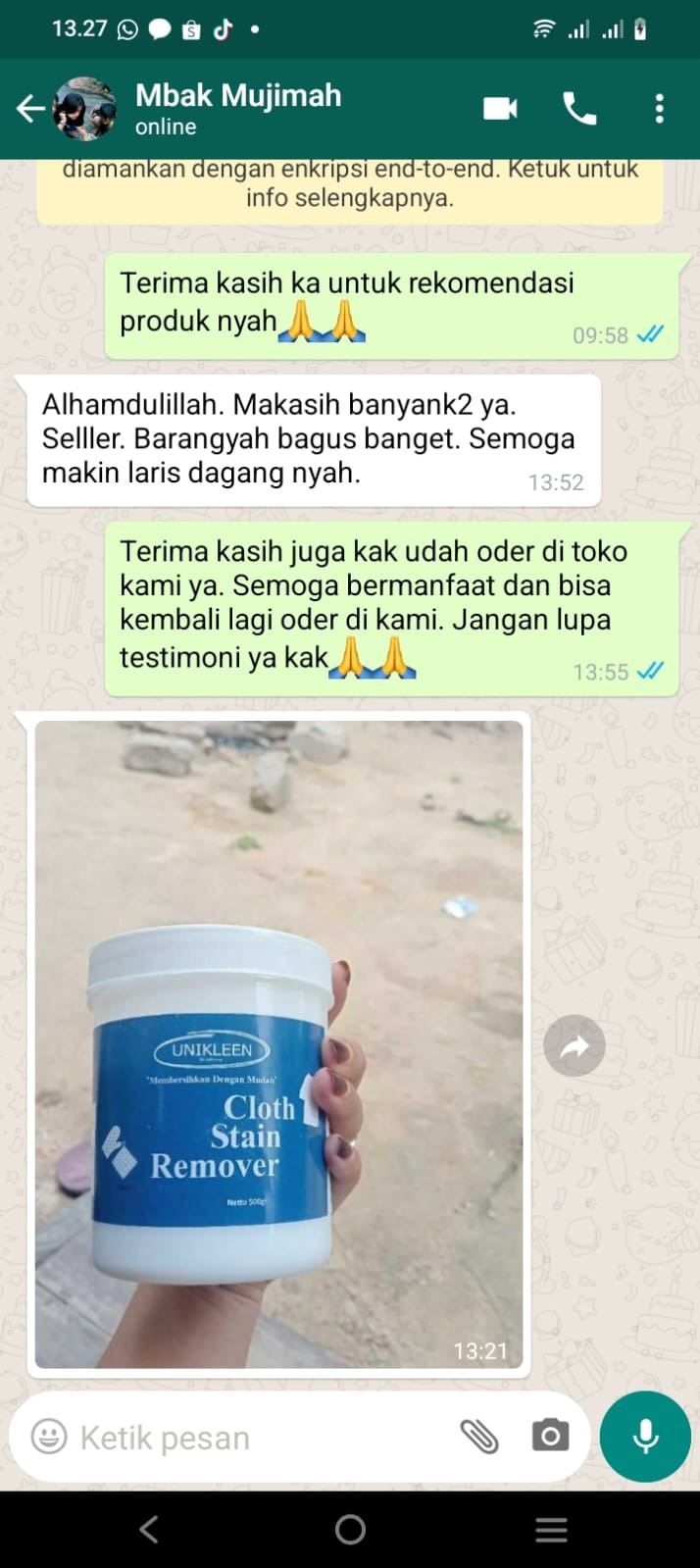Open the three-dot overflow menu
Screen dimensions: 700x1568
tap(659, 109)
